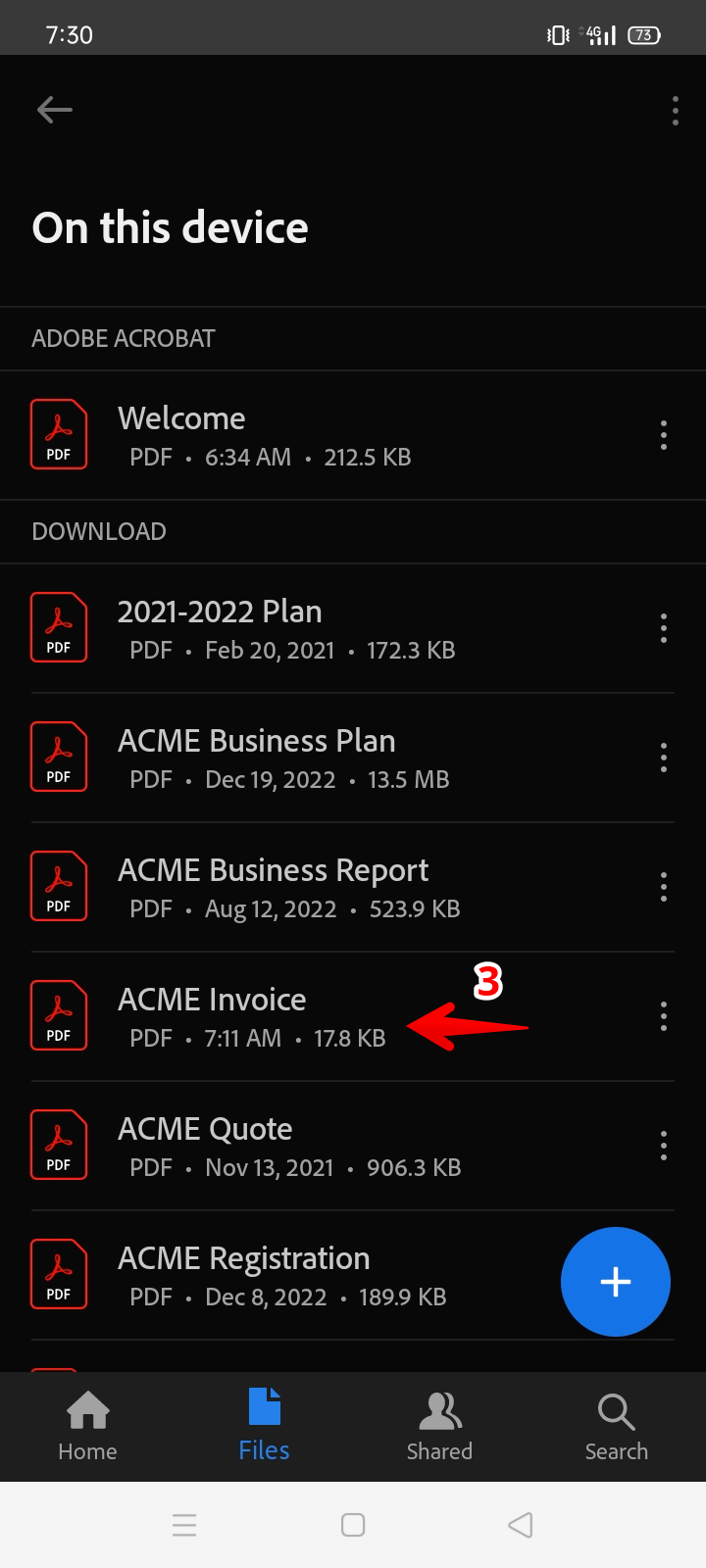
Task: Show options for ACME Business Plan
Action: tap(664, 758)
